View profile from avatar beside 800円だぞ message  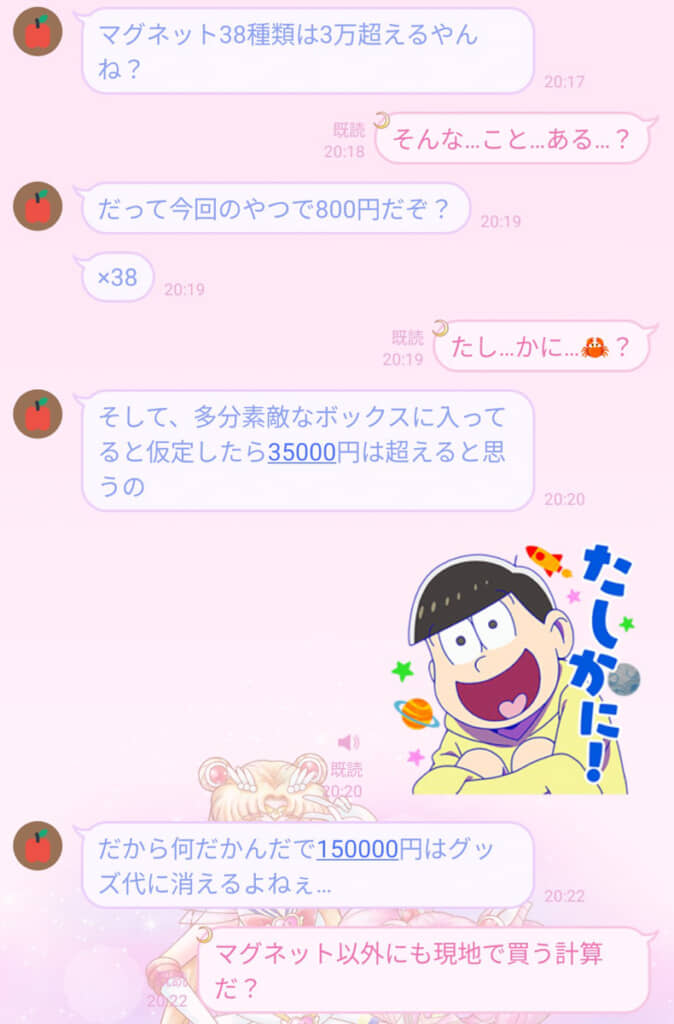[x=38, y=206]
